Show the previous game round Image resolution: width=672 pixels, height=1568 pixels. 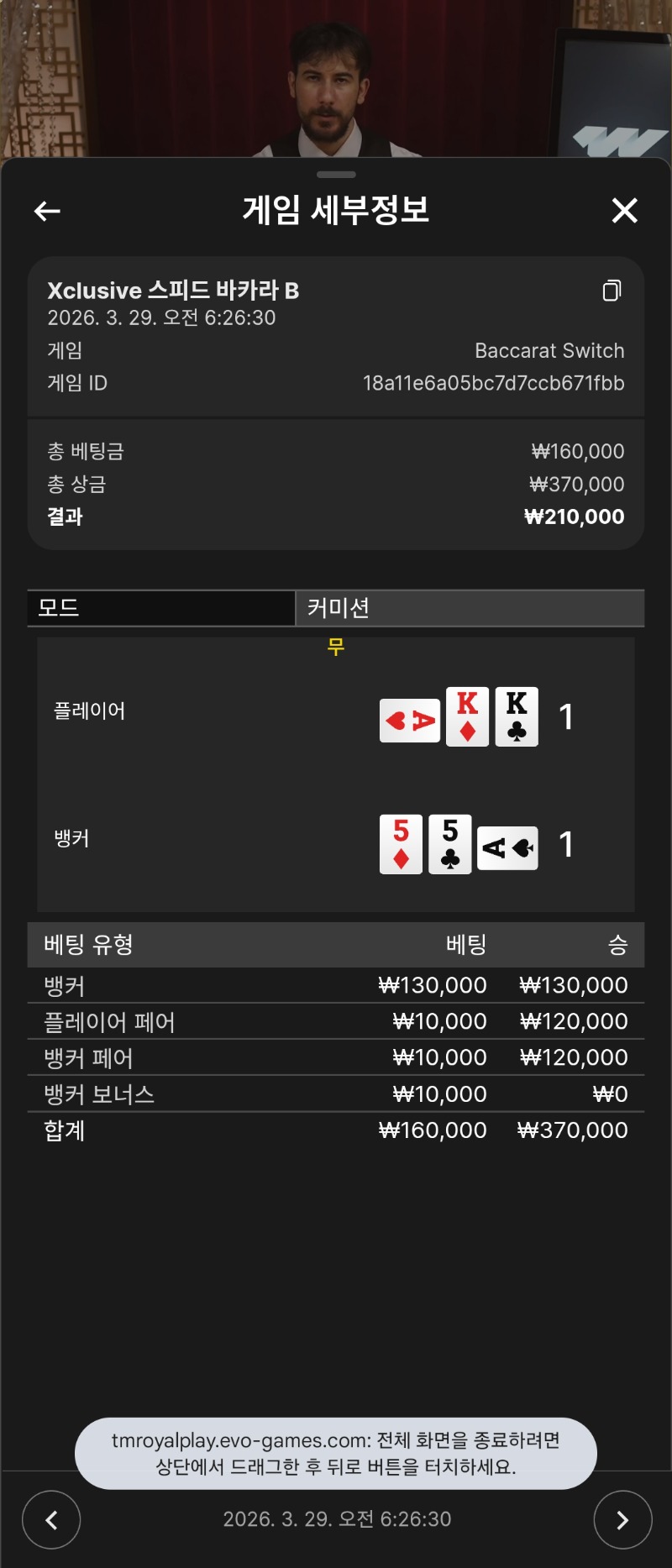[x=51, y=1519]
